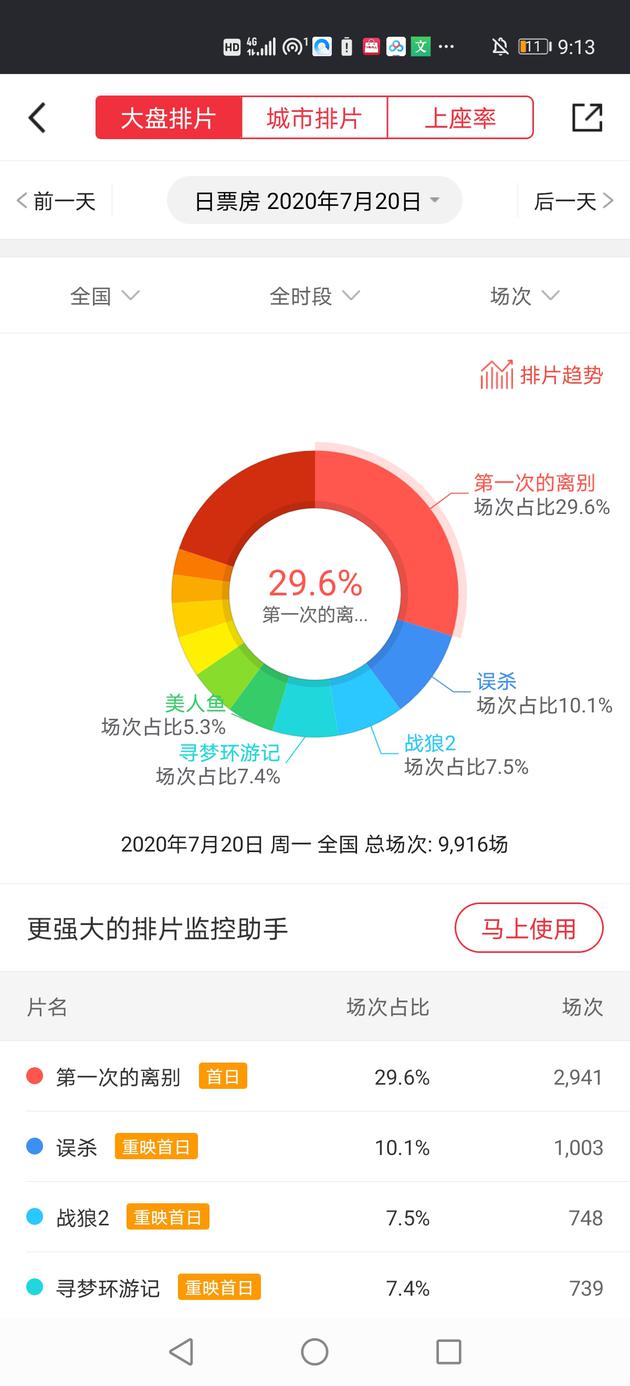The image size is (630, 1386).
Task: Switch to the 城市排片 tab
Action: point(314,118)
